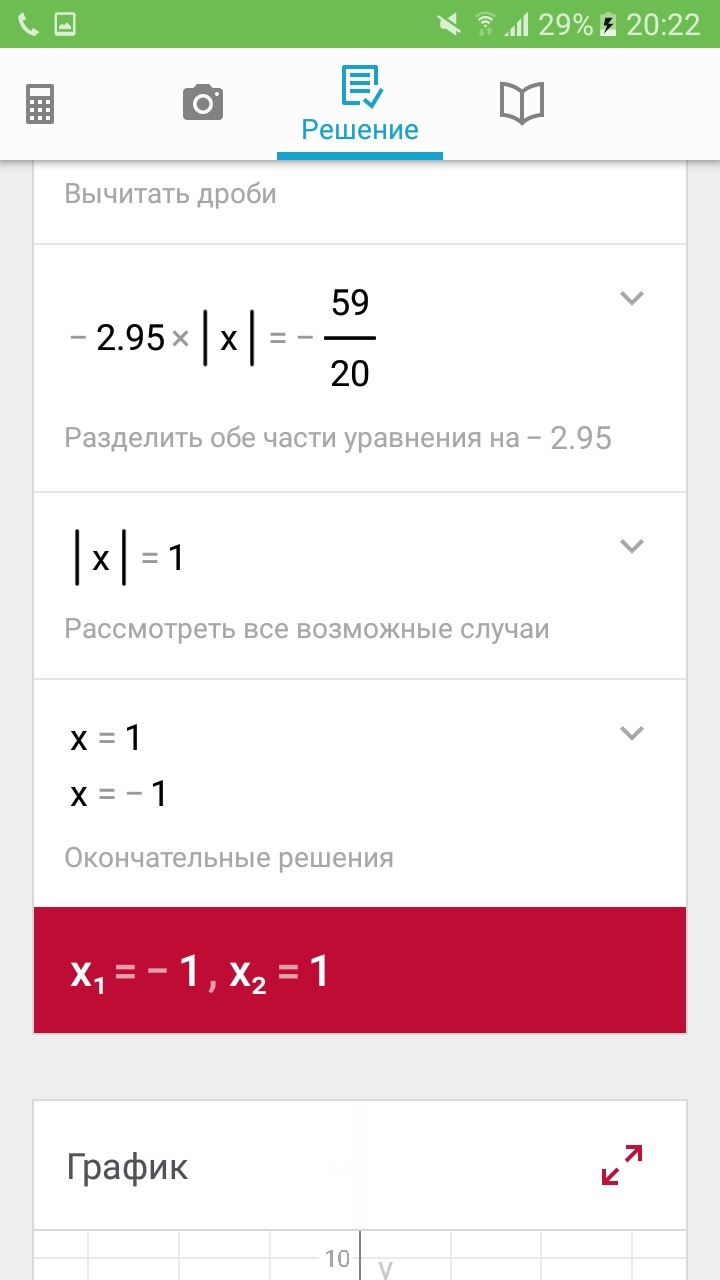The image size is (720, 1280).
Task: Select the Решение tab
Action: [360, 105]
